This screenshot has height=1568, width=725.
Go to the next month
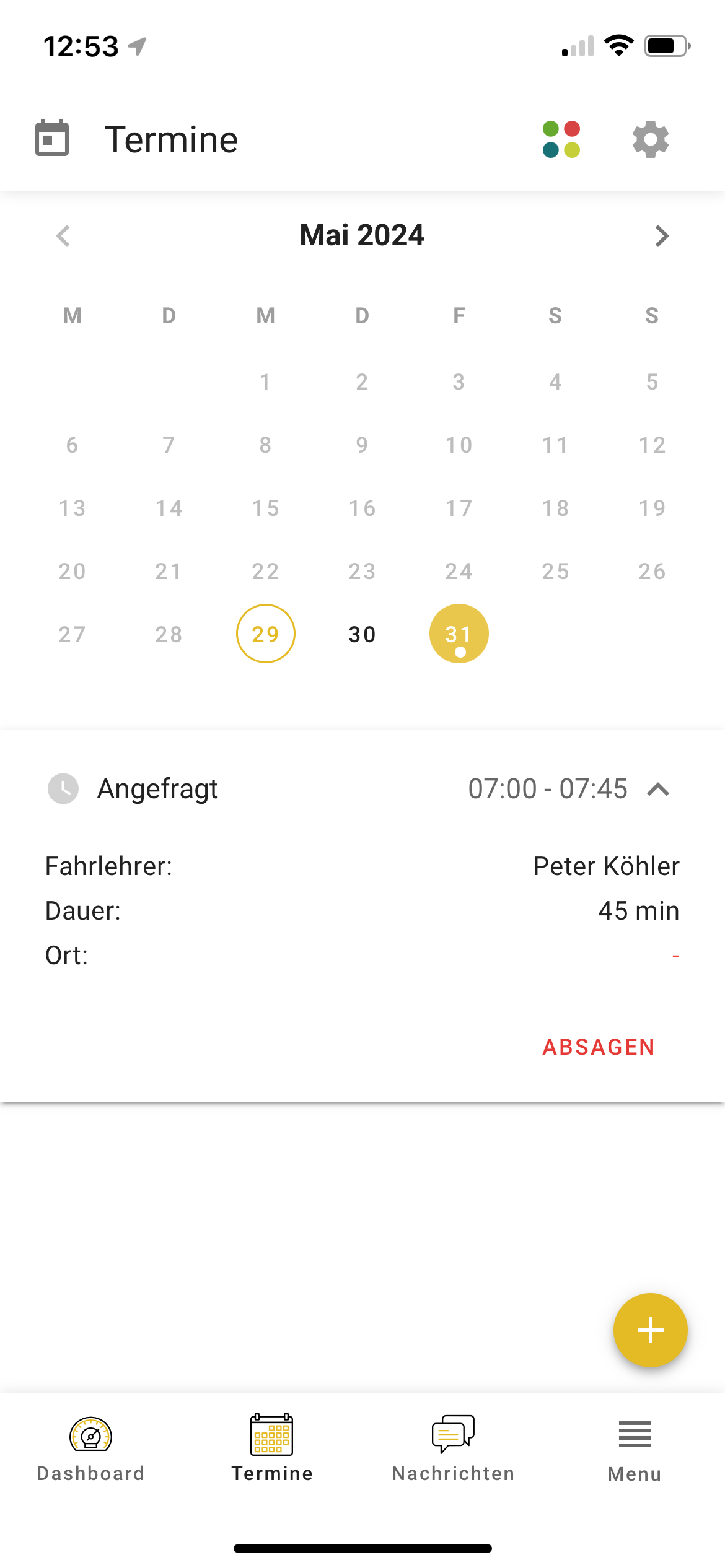662,236
